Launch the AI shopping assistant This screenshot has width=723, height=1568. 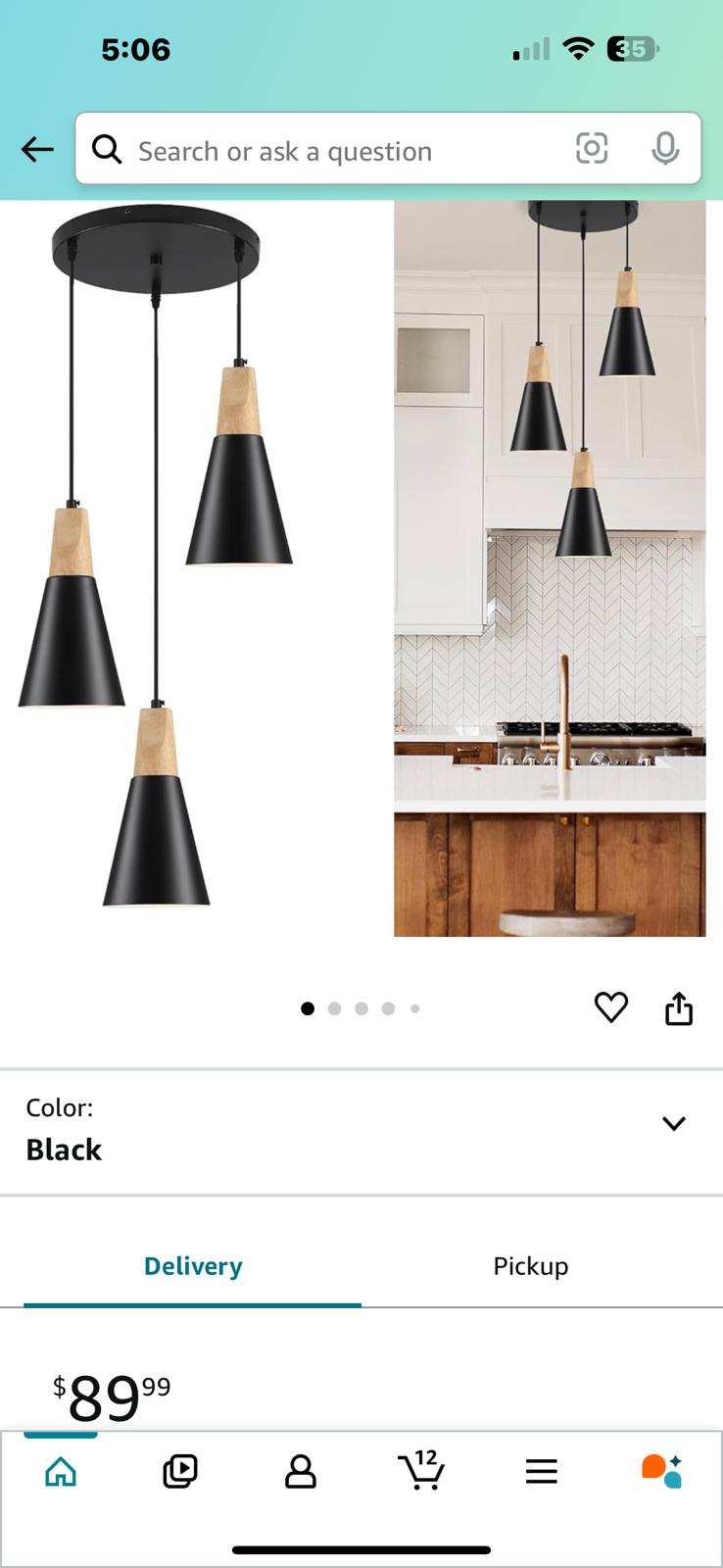click(x=661, y=1471)
